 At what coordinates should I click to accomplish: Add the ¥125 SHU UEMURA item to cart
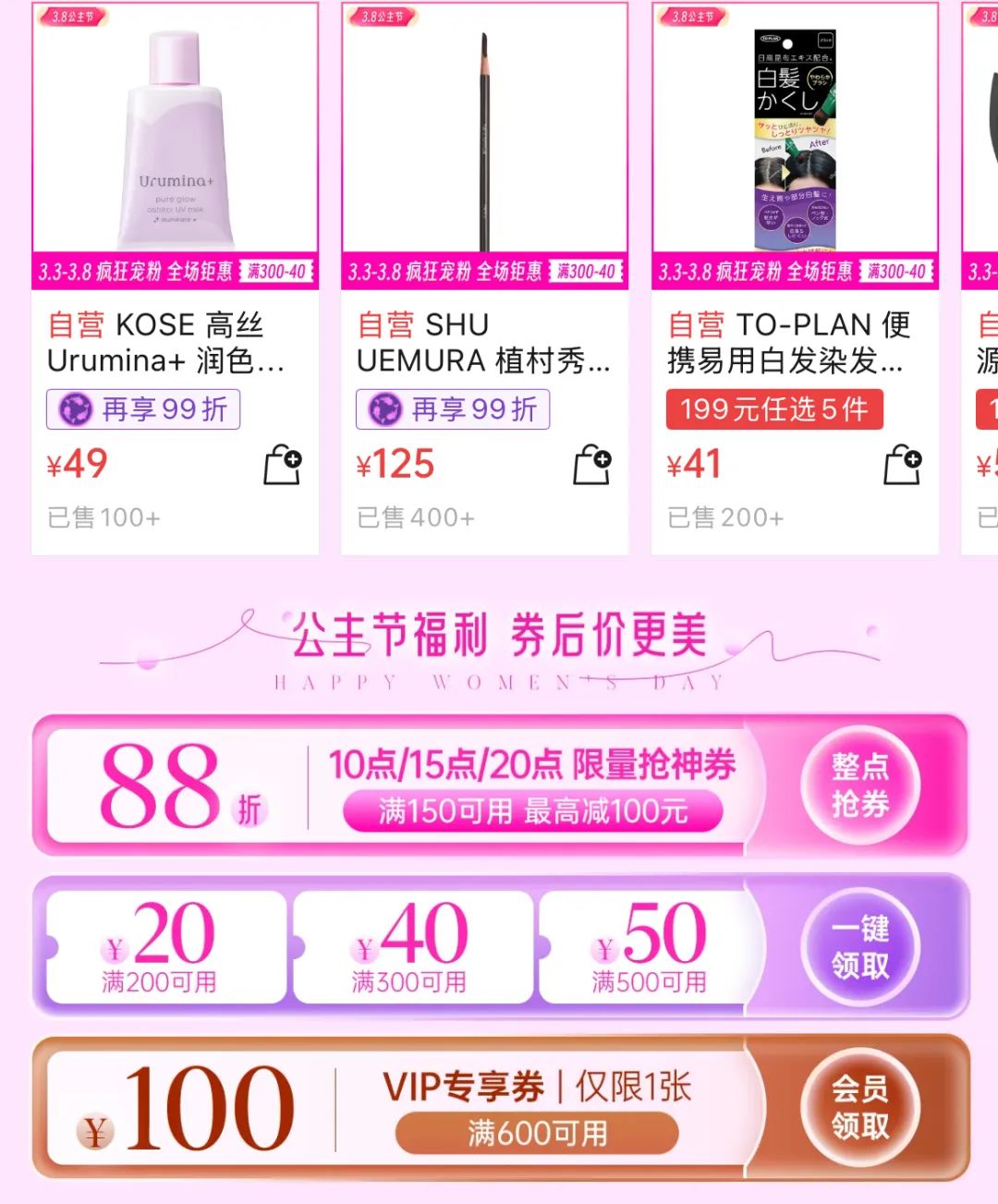tap(592, 464)
